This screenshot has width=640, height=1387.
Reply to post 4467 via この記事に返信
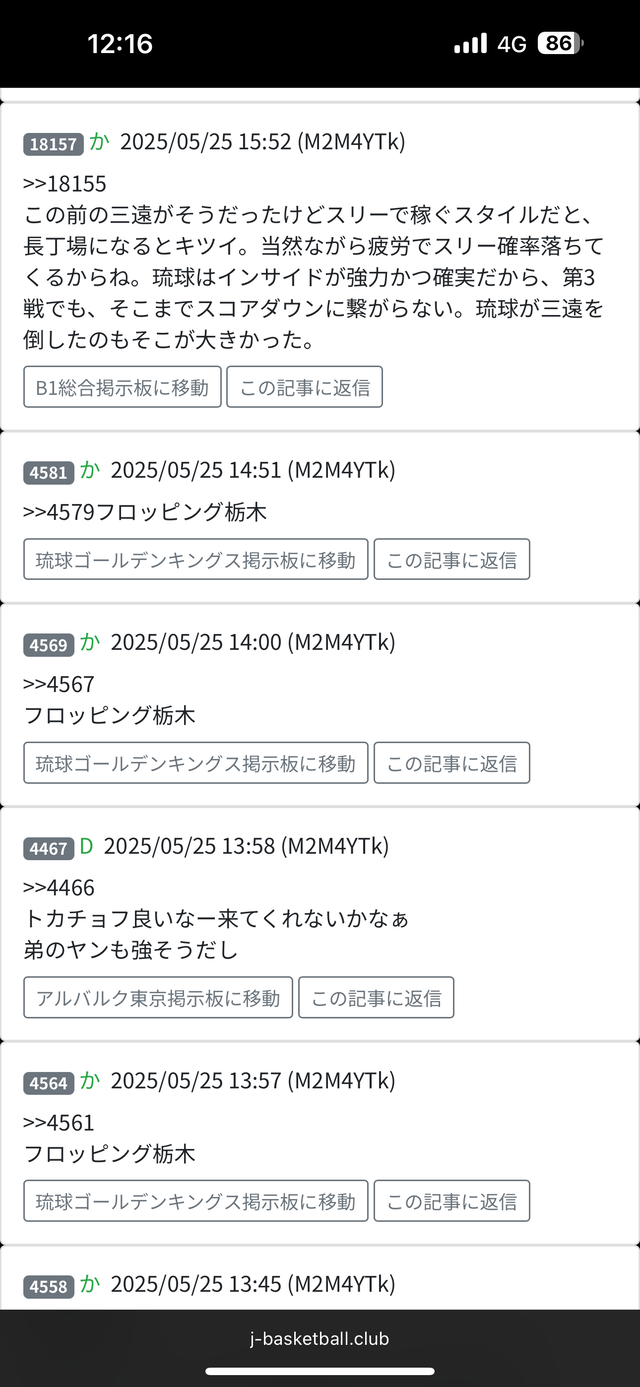click(376, 997)
